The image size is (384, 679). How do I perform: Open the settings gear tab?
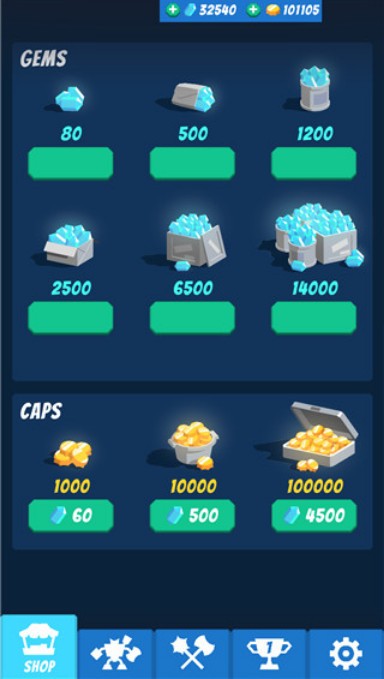(x=346, y=654)
